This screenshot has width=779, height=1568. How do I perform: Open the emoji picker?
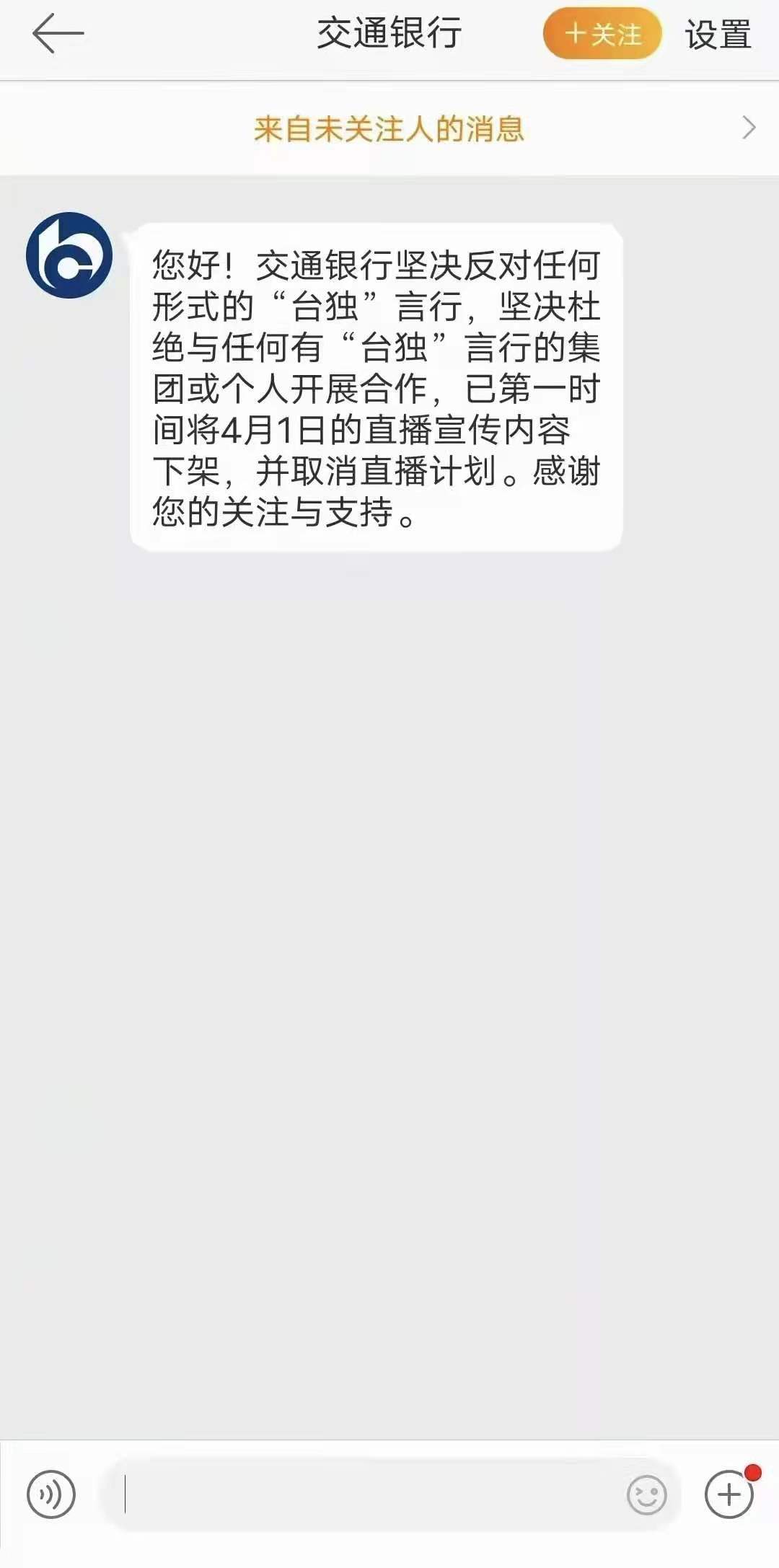coord(646,1494)
